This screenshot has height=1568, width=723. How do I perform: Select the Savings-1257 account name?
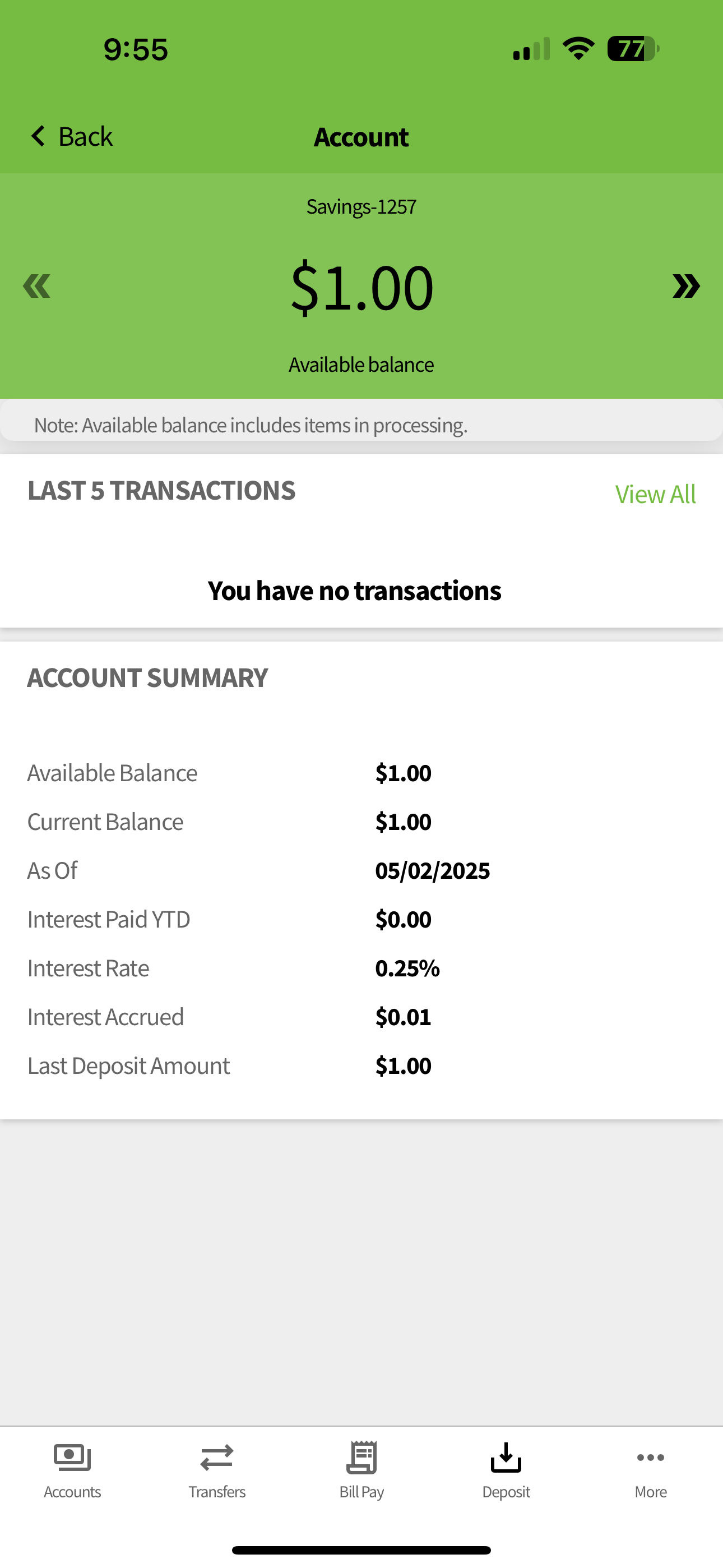[361, 206]
